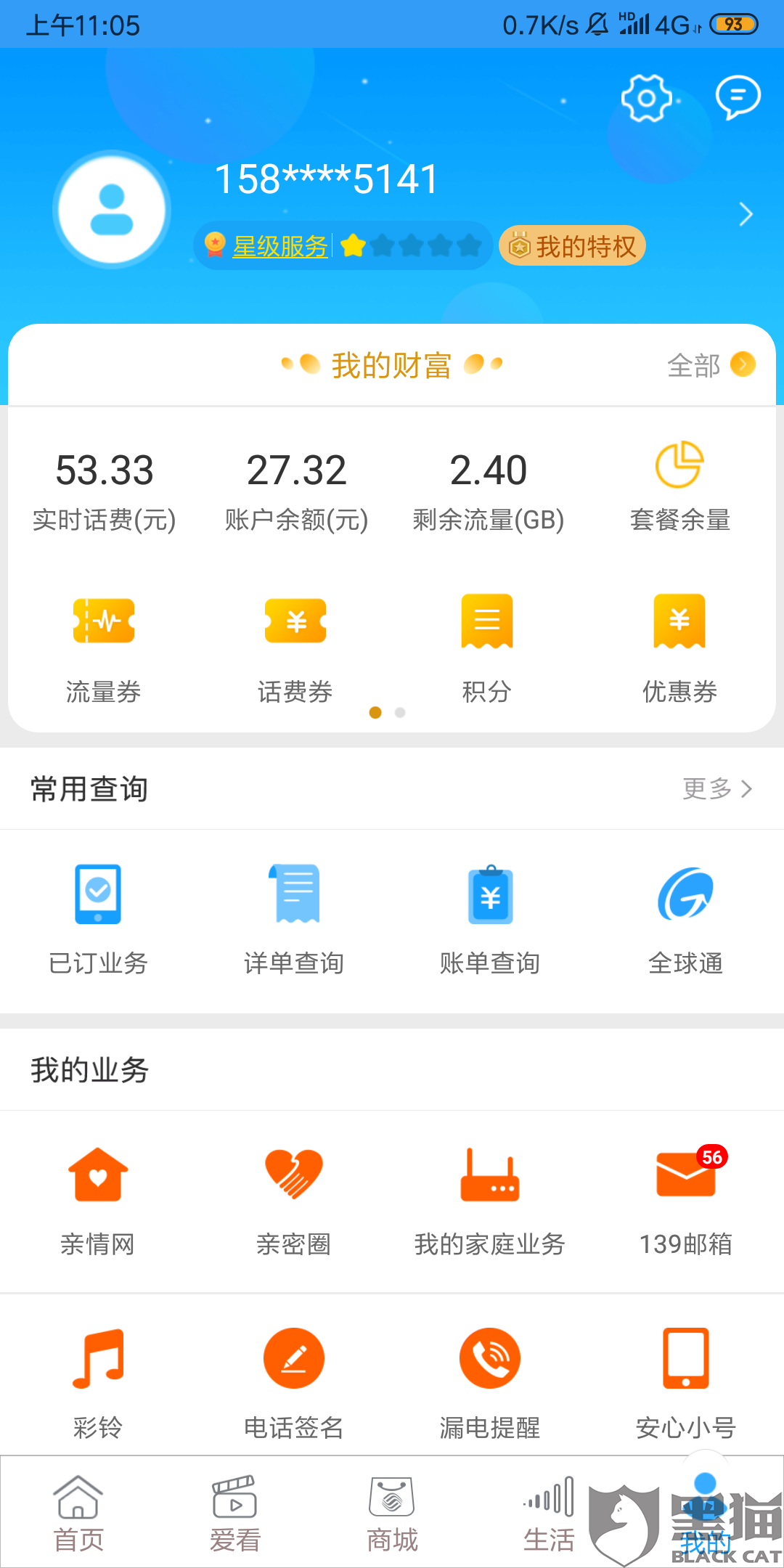Open the messages chat bubble icon
Screen dimensions: 784x1568
[x=738, y=97]
